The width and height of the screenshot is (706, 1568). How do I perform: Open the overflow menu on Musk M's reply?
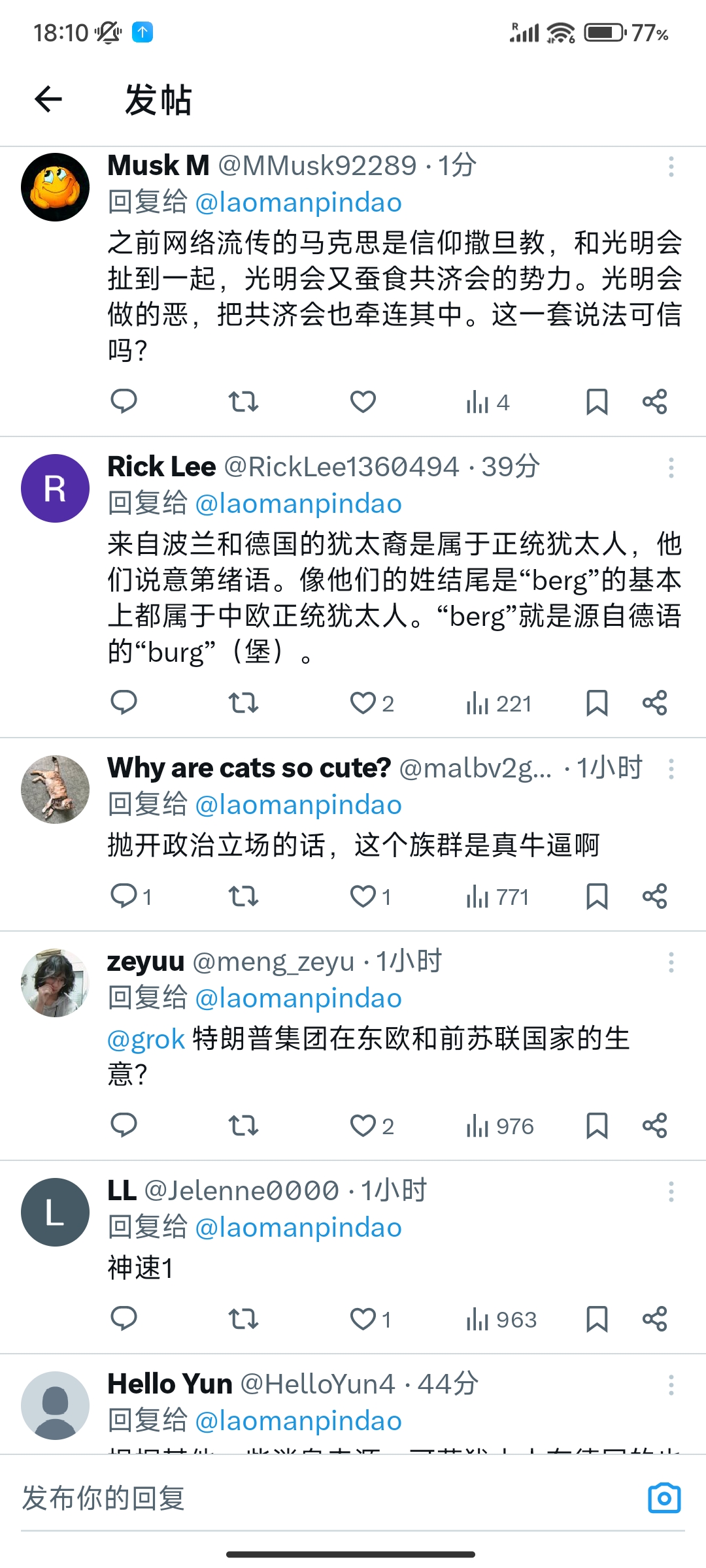[671, 167]
